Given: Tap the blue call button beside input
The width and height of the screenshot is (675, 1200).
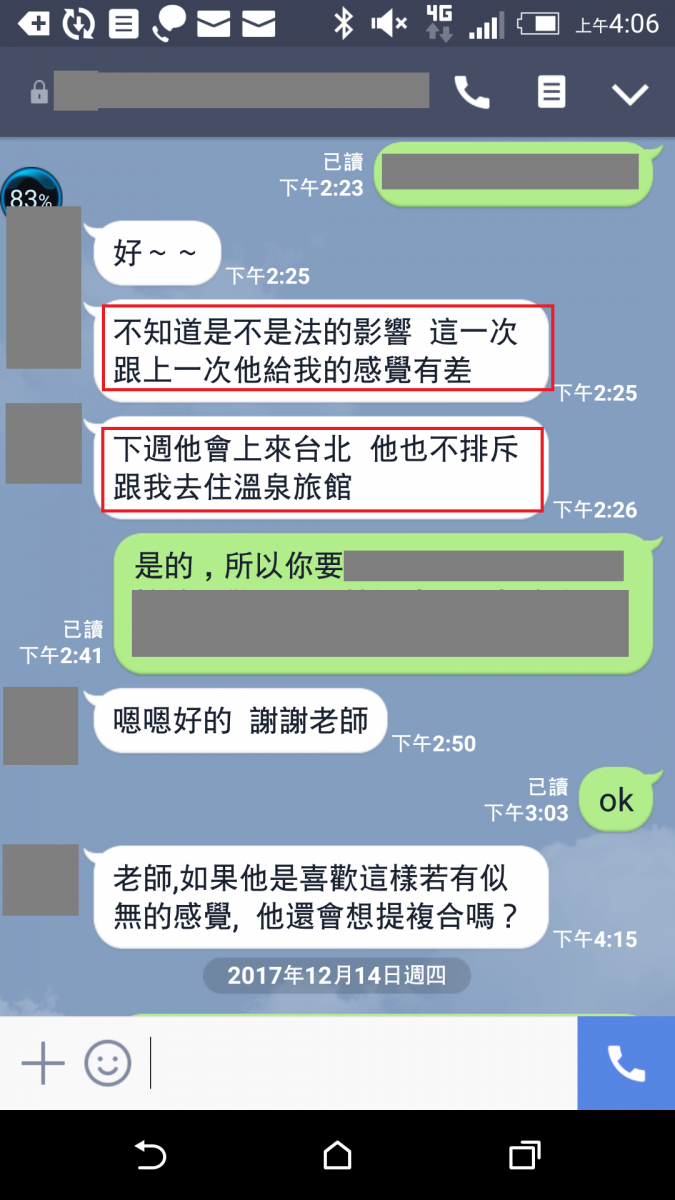Looking at the screenshot, I should pyautogui.click(x=626, y=1064).
